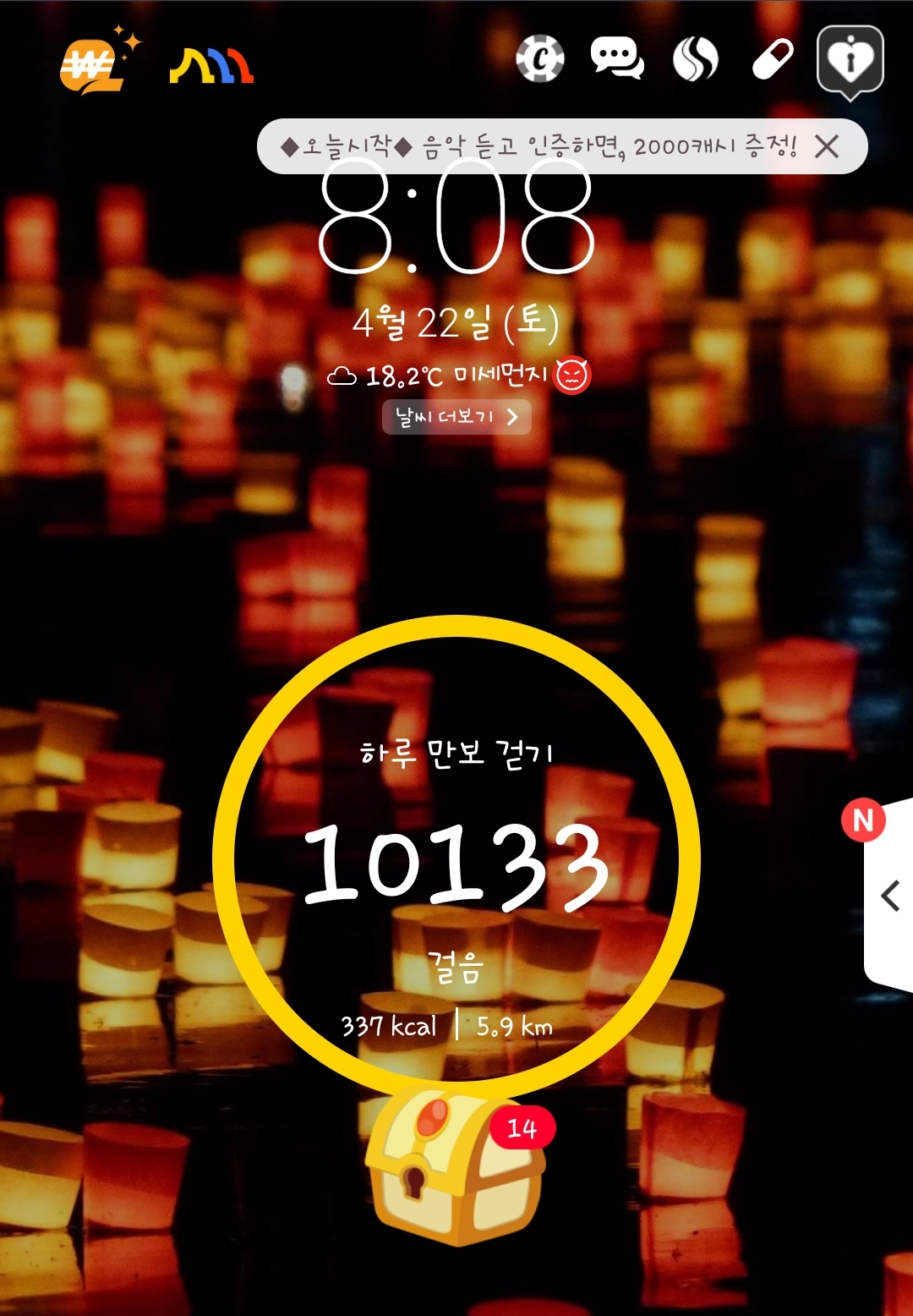This screenshot has height=1316, width=913.
Task: Open the chat bubbles icon
Action: 617,58
